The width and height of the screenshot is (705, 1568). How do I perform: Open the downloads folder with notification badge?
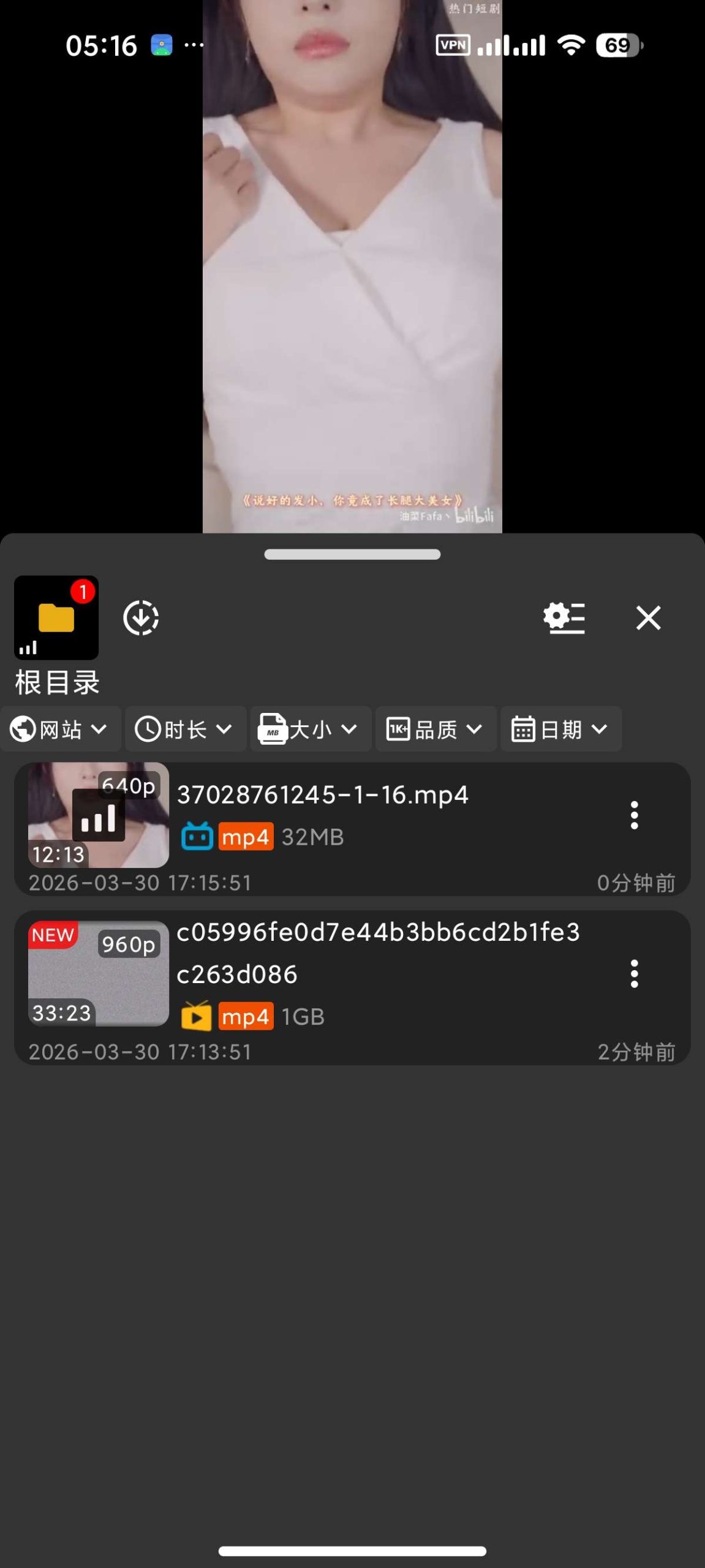tap(55, 617)
